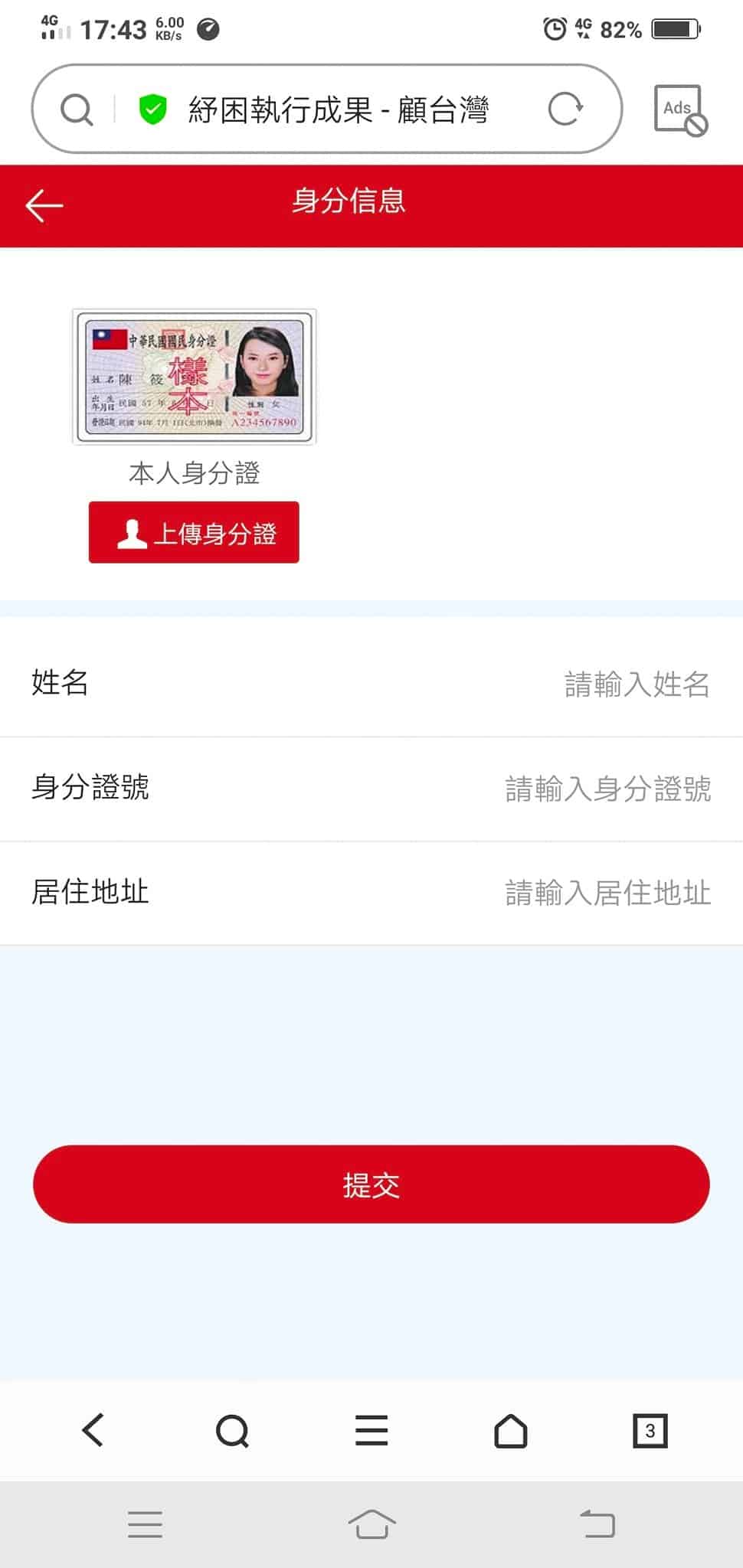Open the browser URL bar
743x1568 pixels.
pos(337,109)
